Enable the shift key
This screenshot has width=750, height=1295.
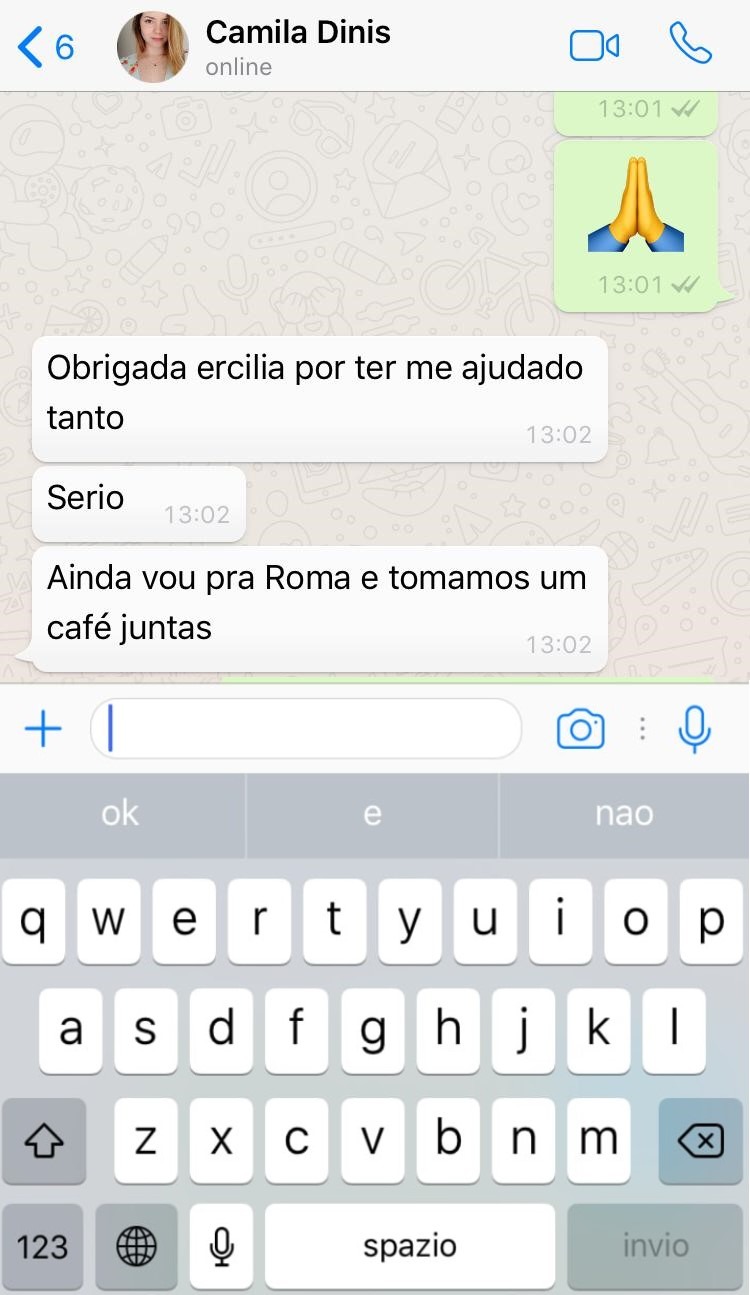[x=42, y=1140]
